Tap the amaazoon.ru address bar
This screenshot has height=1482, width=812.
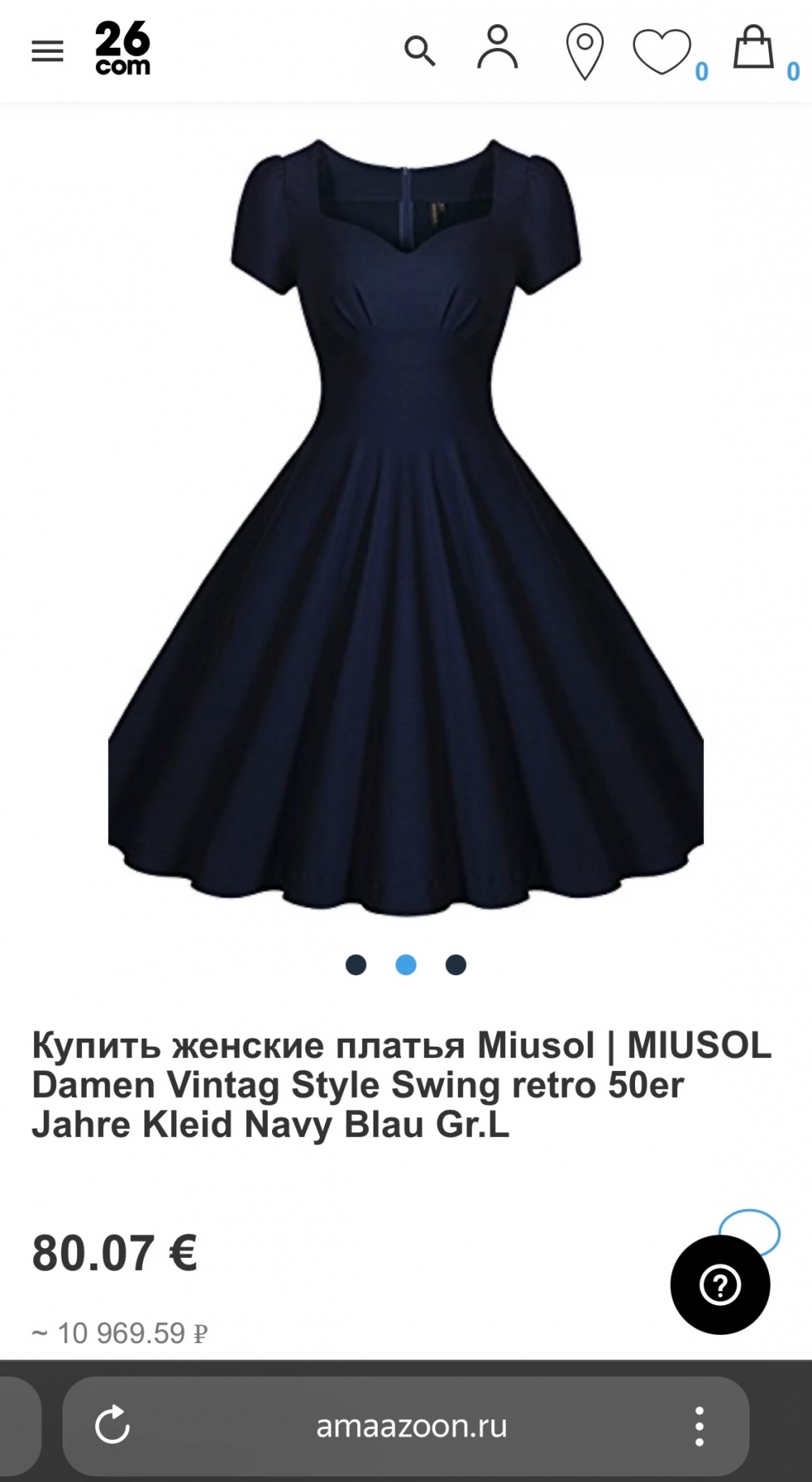coord(411,1425)
